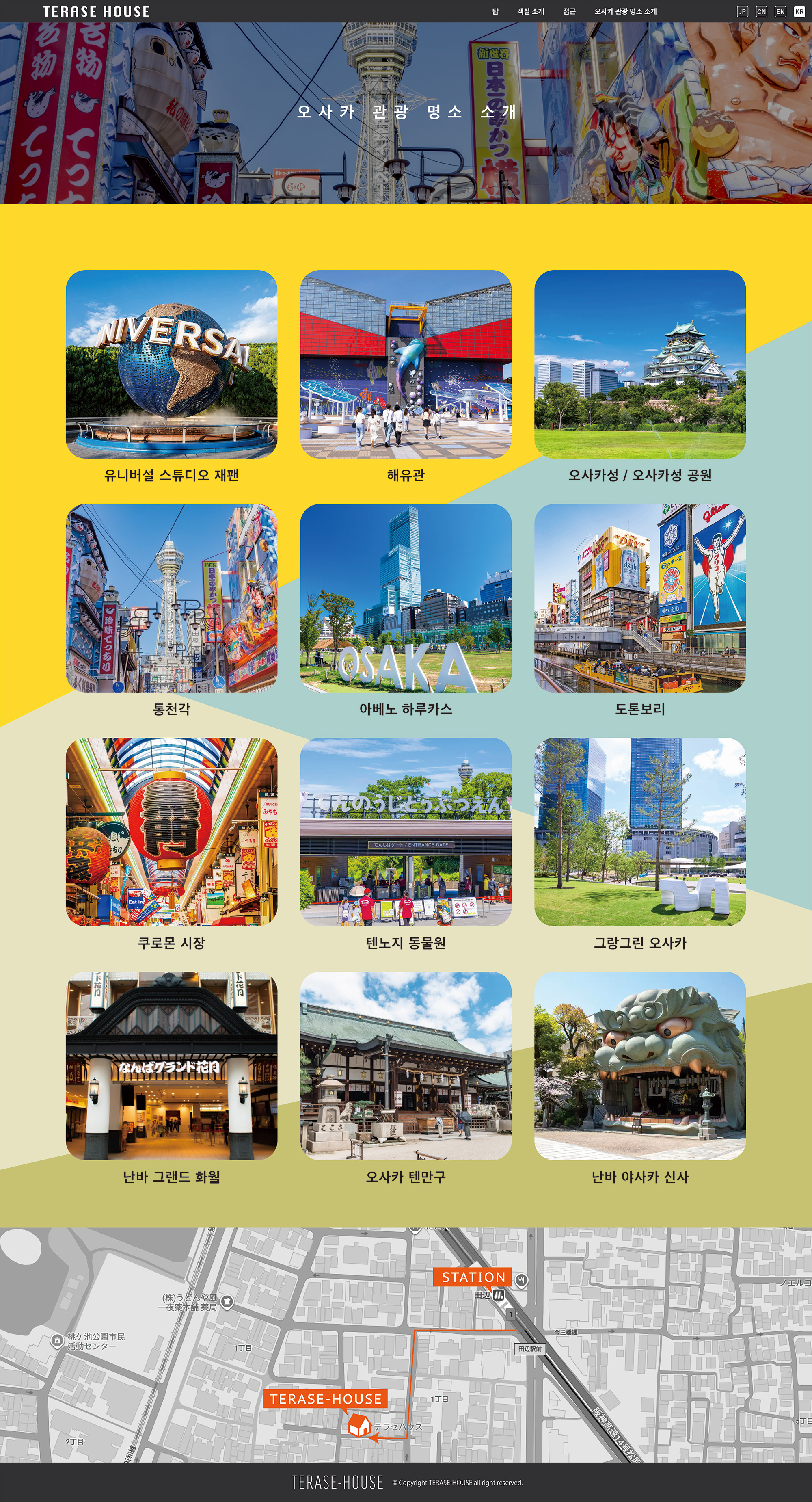Select the 아베노 하루카스 tile
This screenshot has width=812, height=1502.
pos(406,597)
